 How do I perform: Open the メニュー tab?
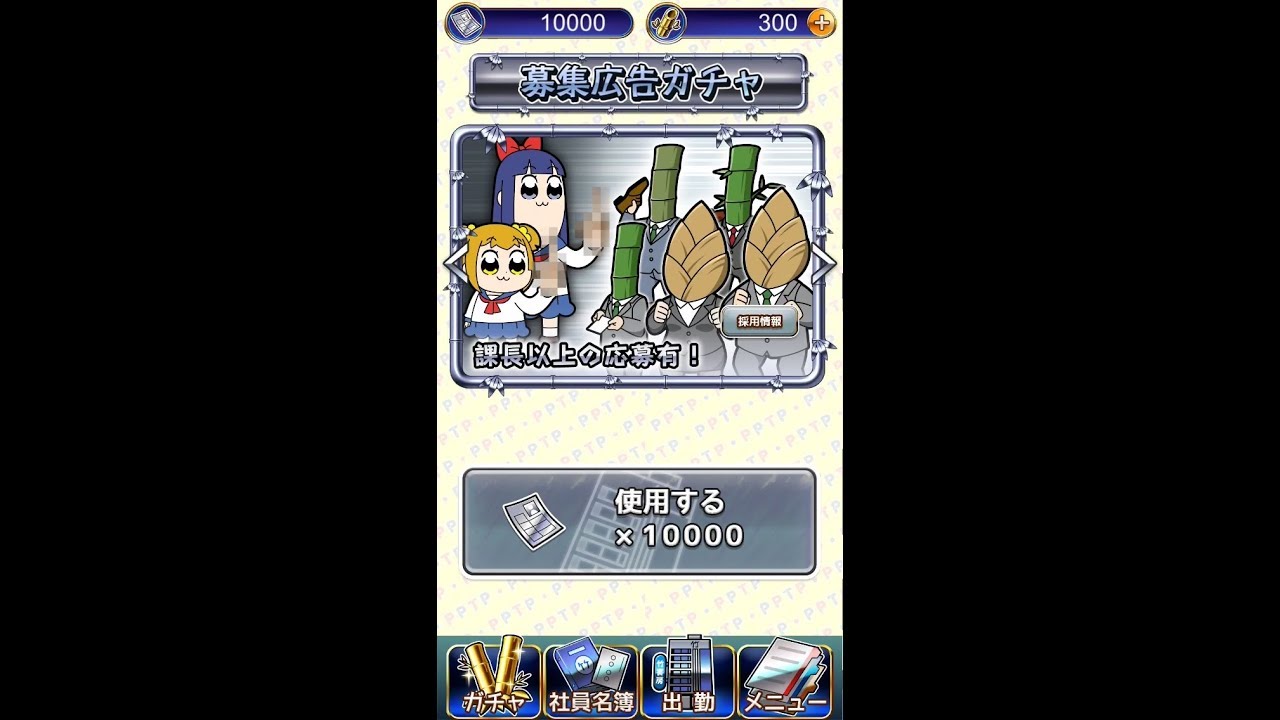coord(785,681)
